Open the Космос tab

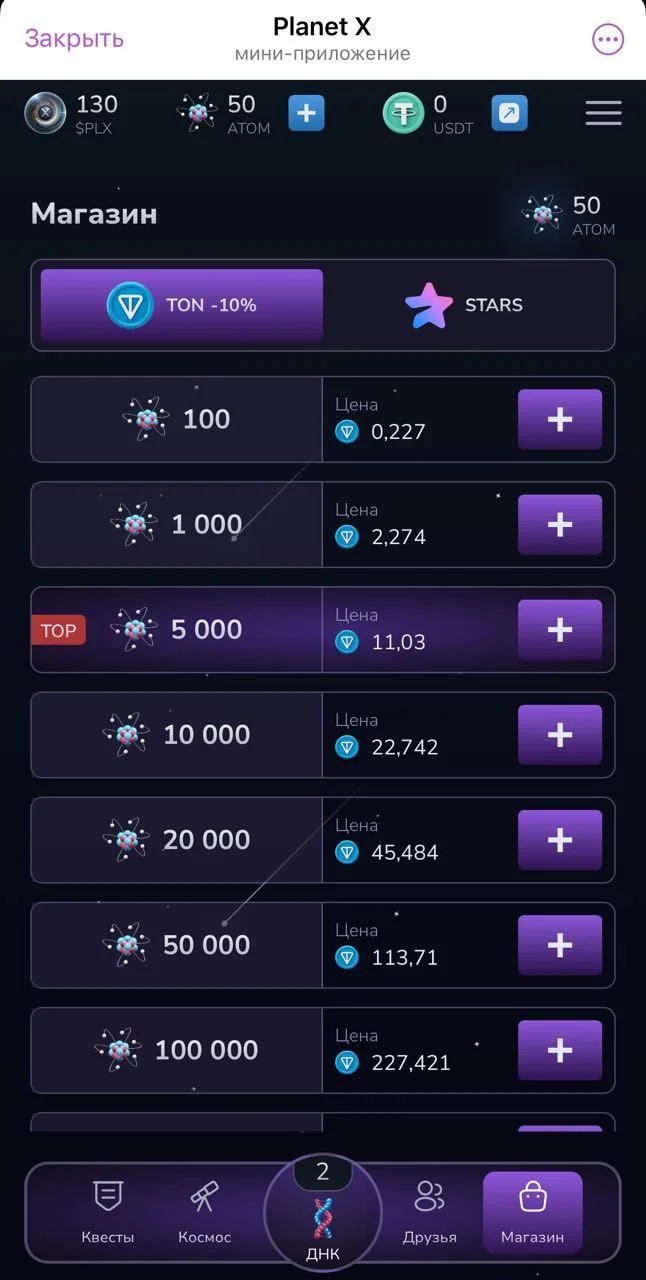click(205, 1213)
